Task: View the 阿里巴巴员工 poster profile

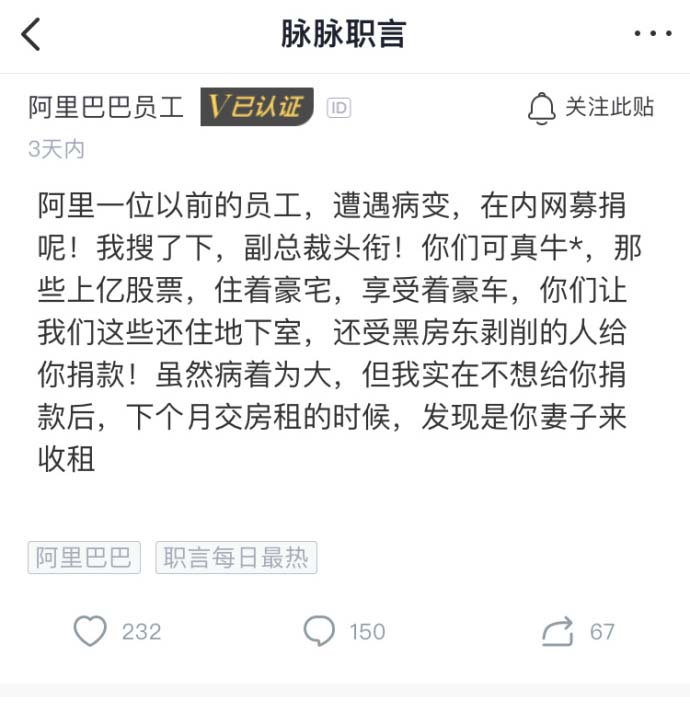Action: coord(106,107)
